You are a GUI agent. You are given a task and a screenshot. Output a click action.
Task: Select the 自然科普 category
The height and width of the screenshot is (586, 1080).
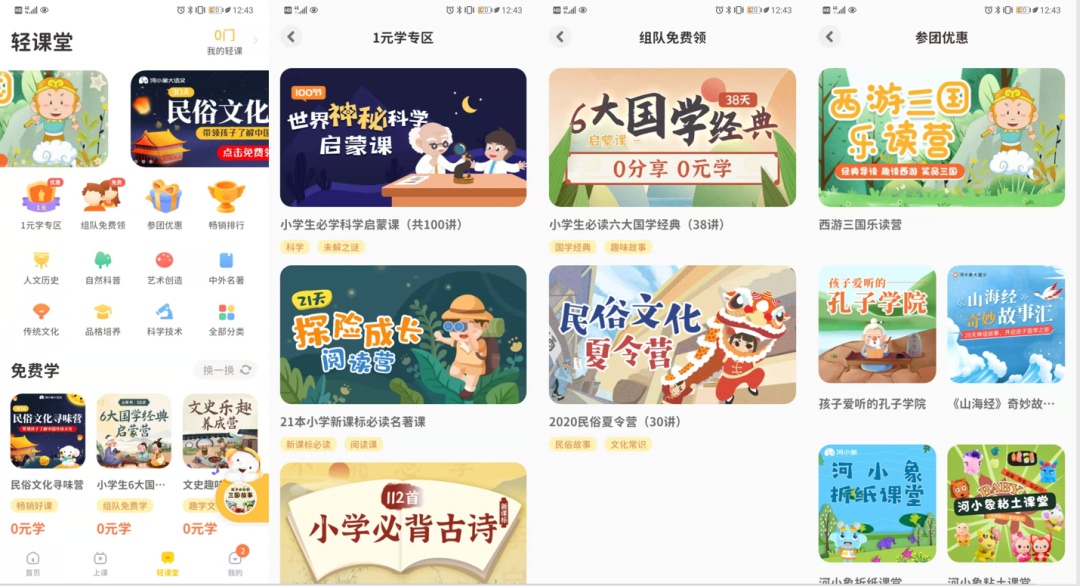[x=102, y=265]
